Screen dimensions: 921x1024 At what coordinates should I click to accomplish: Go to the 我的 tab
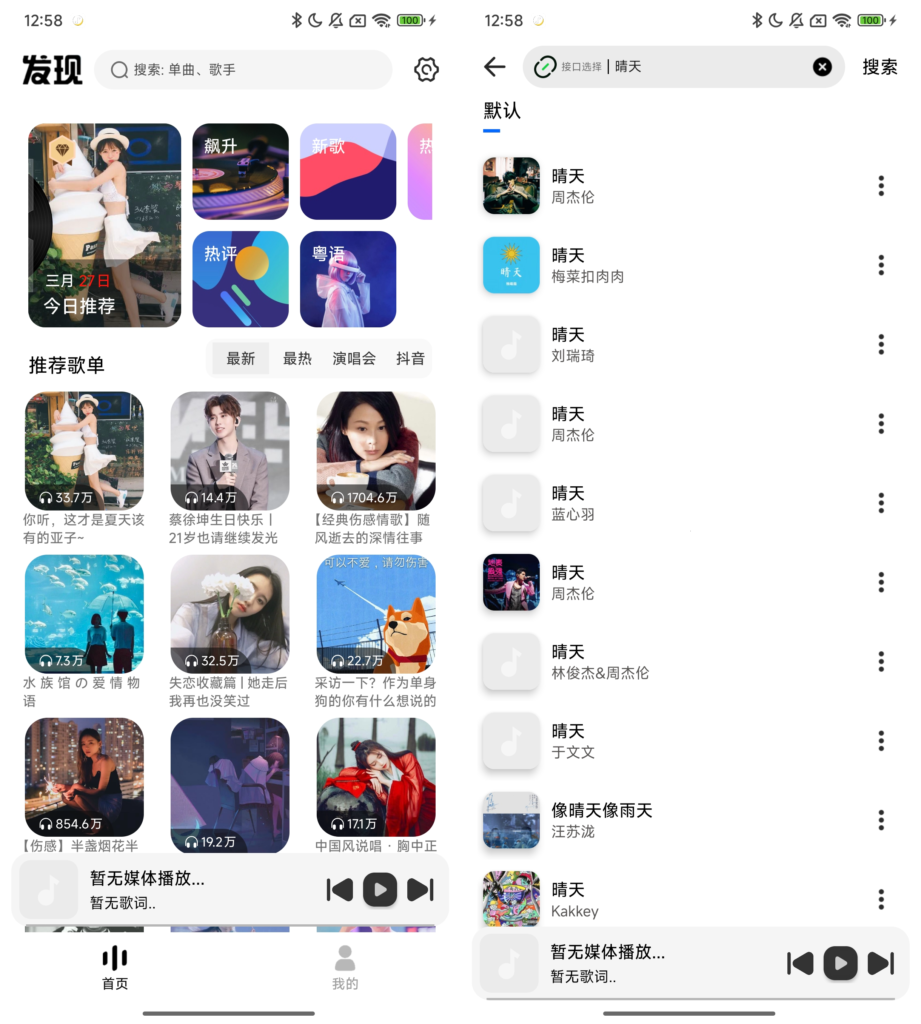[345, 967]
